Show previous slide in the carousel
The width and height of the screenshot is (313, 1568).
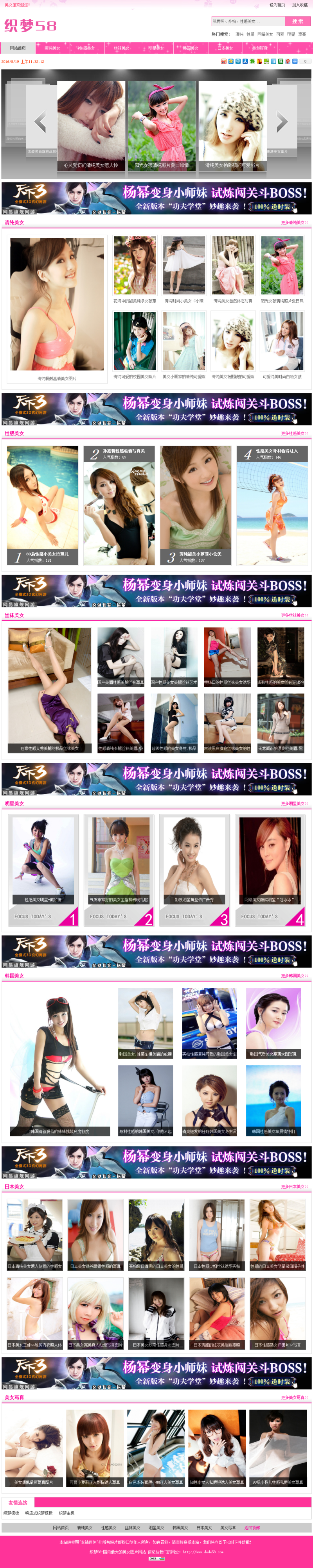(40, 122)
